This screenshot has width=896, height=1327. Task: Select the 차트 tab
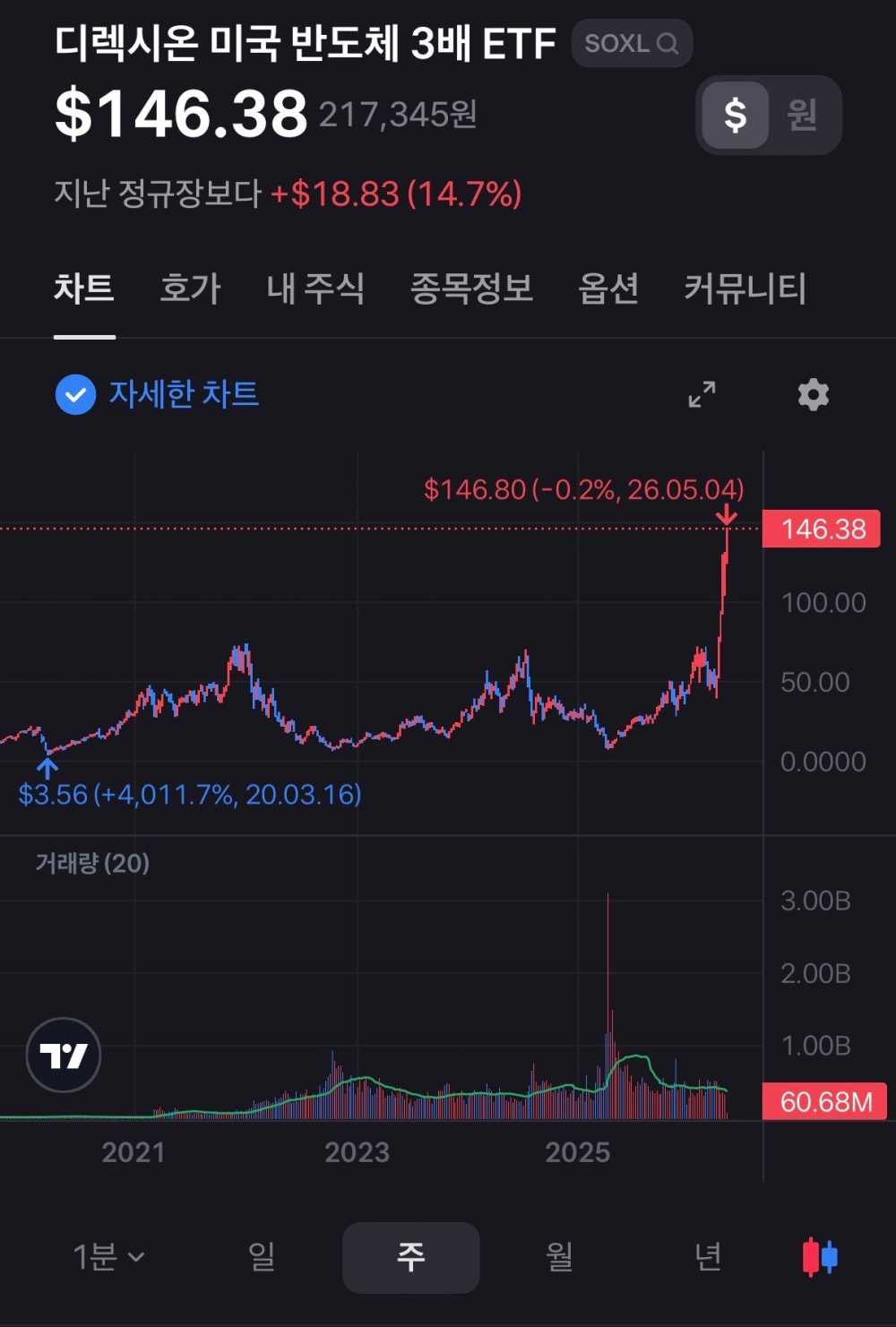click(x=84, y=289)
